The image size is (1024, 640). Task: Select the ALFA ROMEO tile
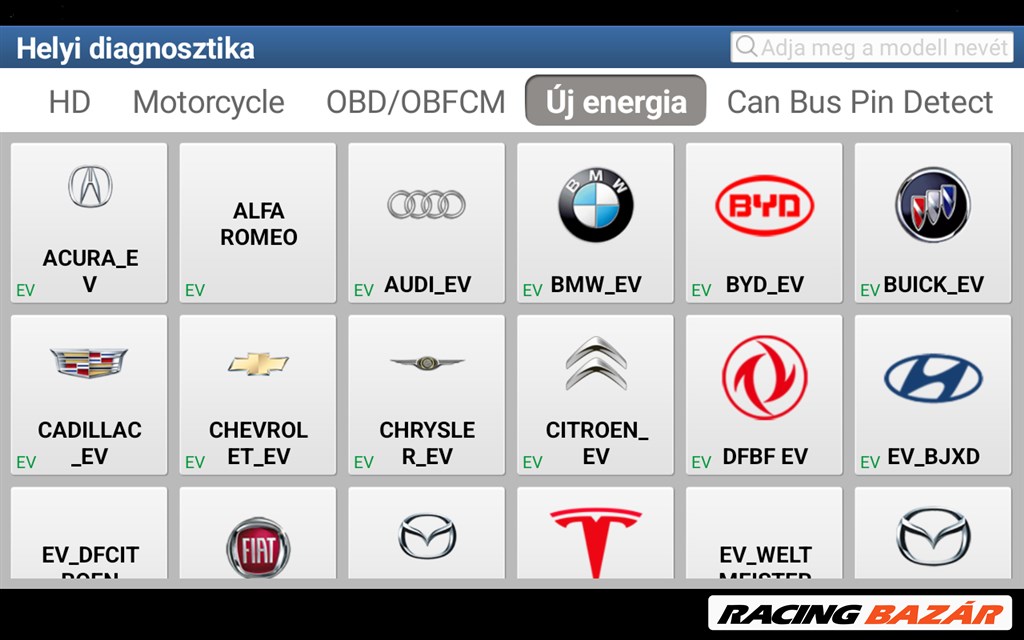[258, 222]
